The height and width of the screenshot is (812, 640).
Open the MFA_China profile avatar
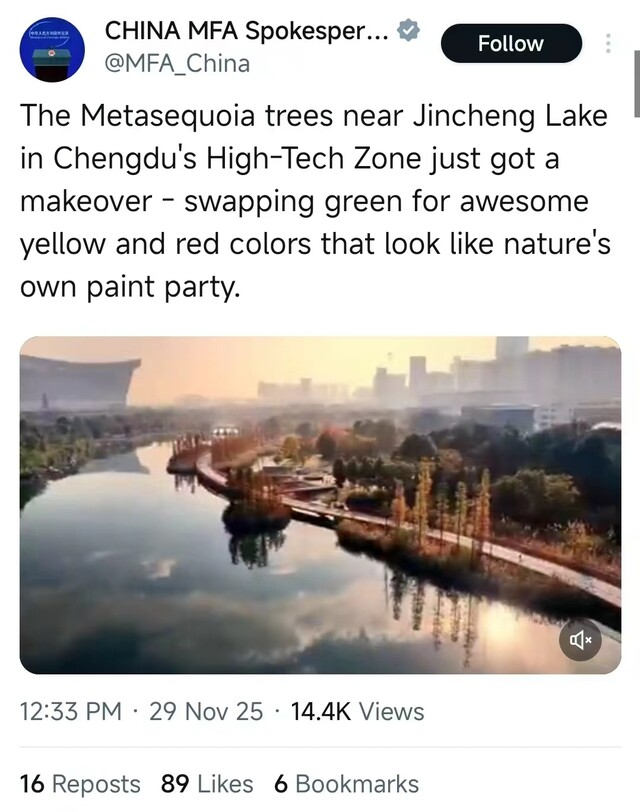(52, 48)
